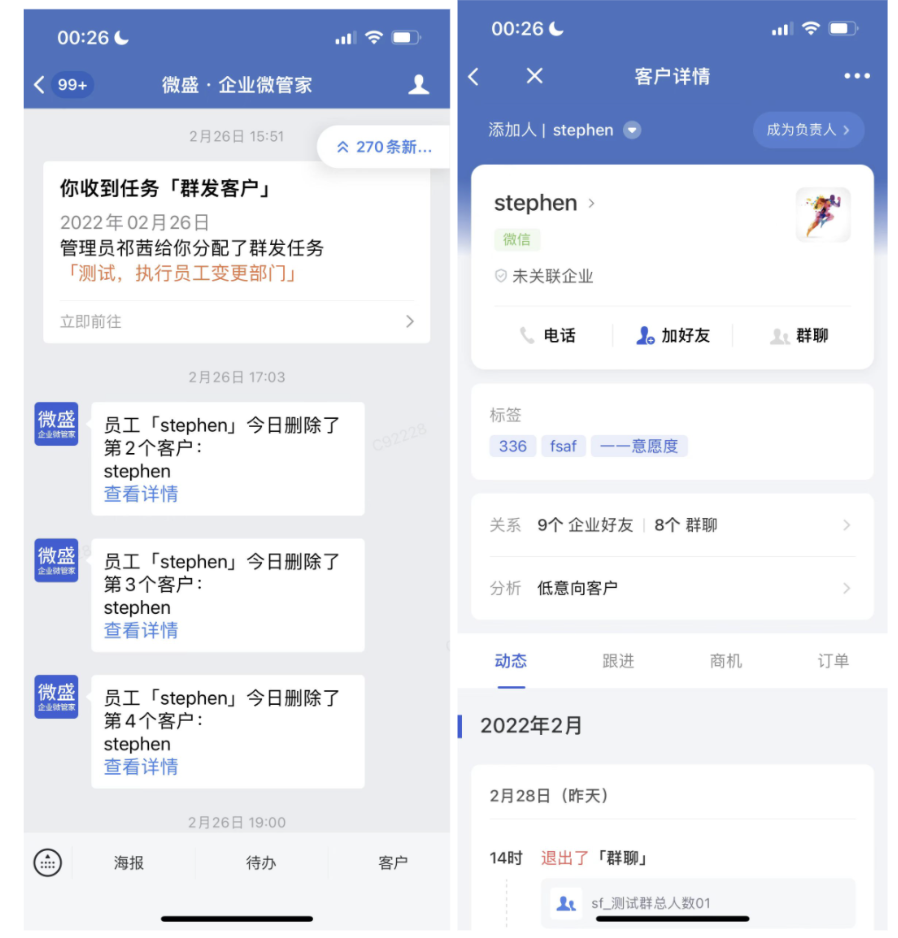
Task: Tap 查看详情 under the 第4个客户 message
Action: (x=141, y=767)
